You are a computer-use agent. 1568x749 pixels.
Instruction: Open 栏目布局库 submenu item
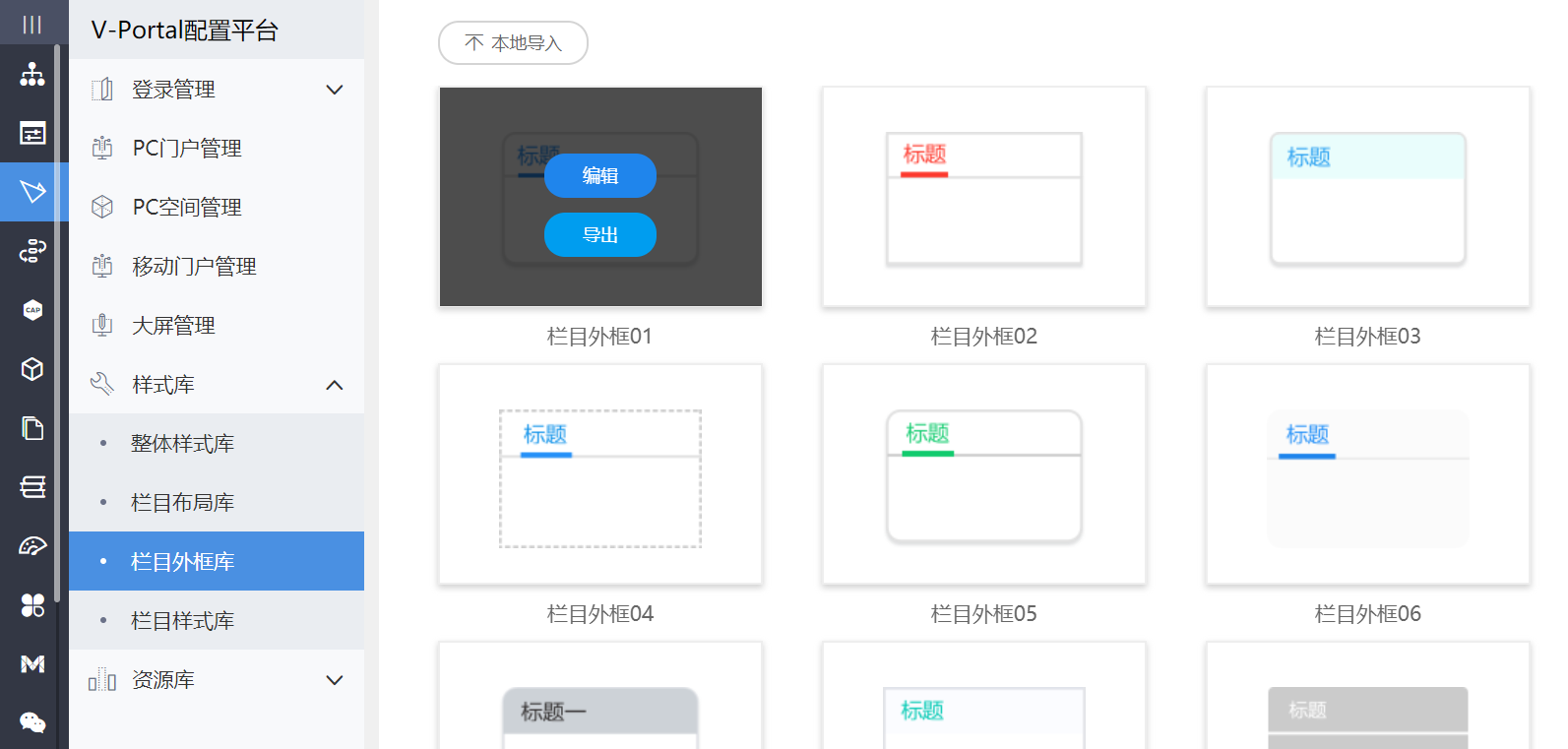point(182,503)
